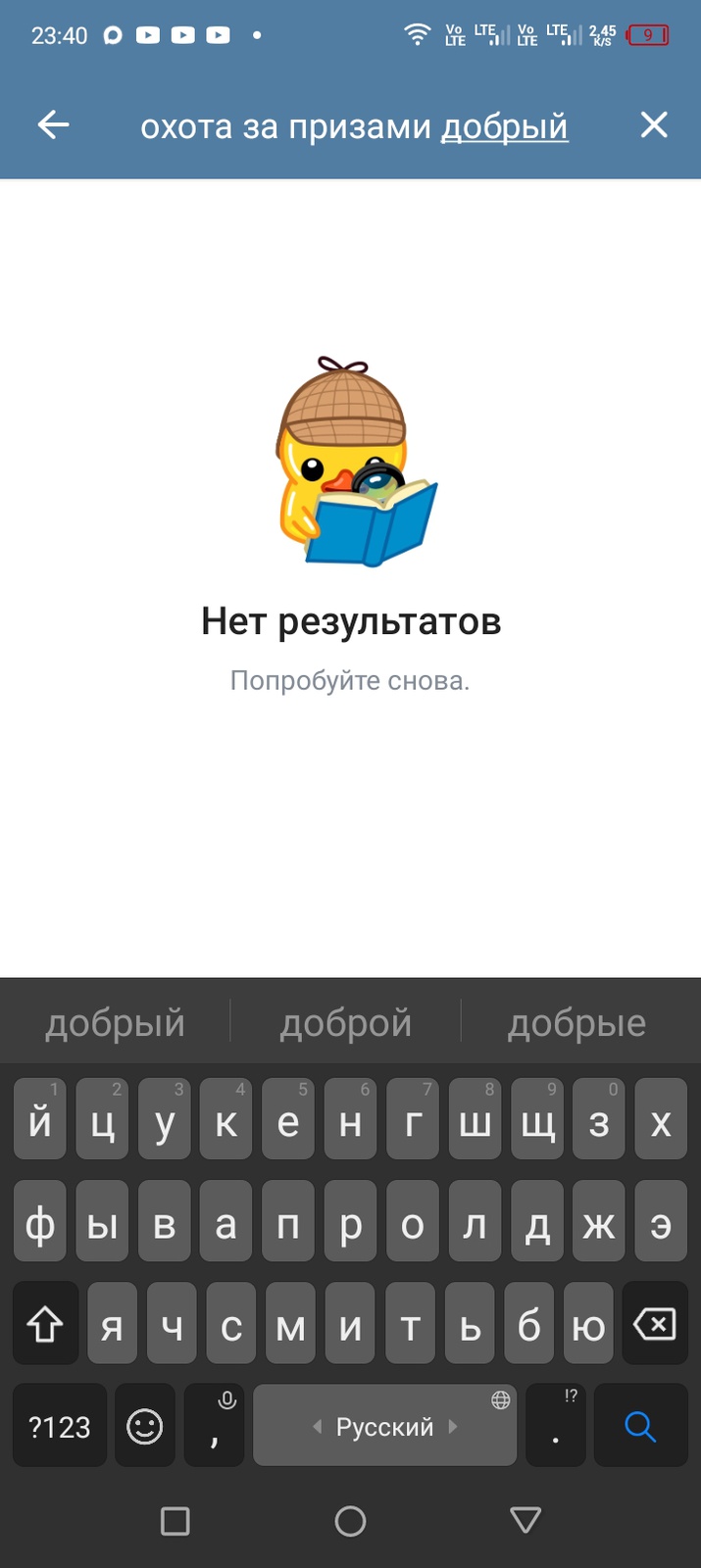Submit search with keyboard magnifier key
The width and height of the screenshot is (701, 1568).
640,1426
